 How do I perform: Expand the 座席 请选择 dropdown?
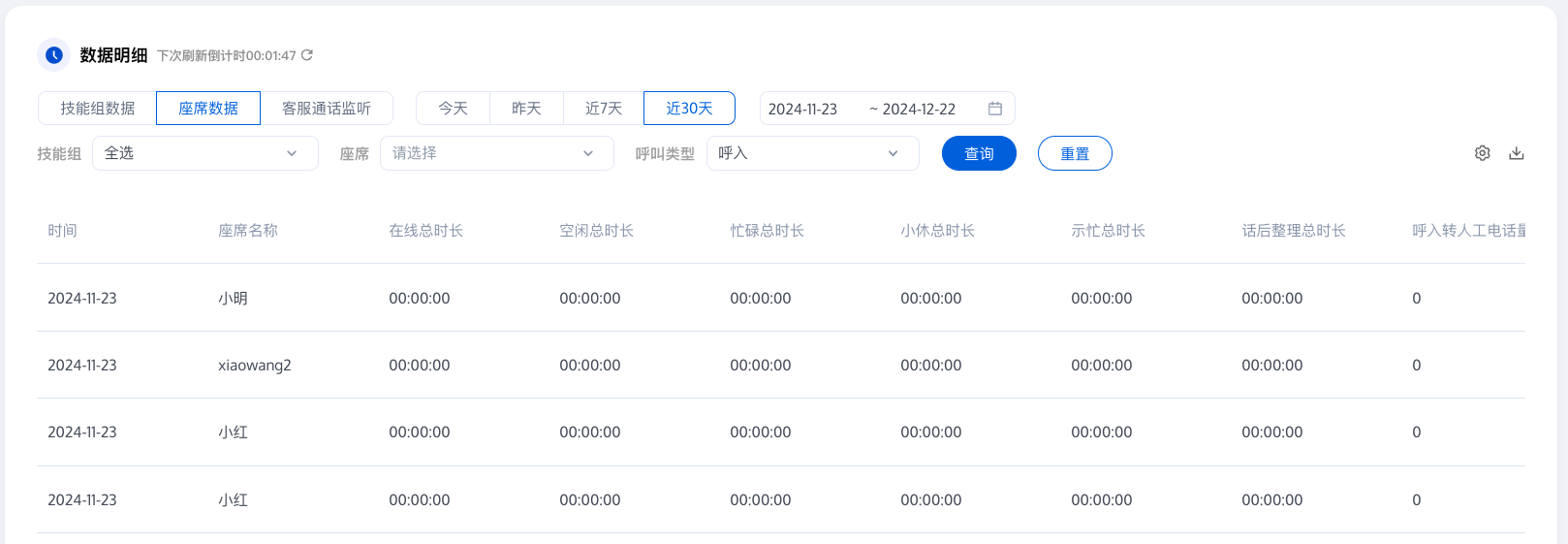[x=495, y=153]
